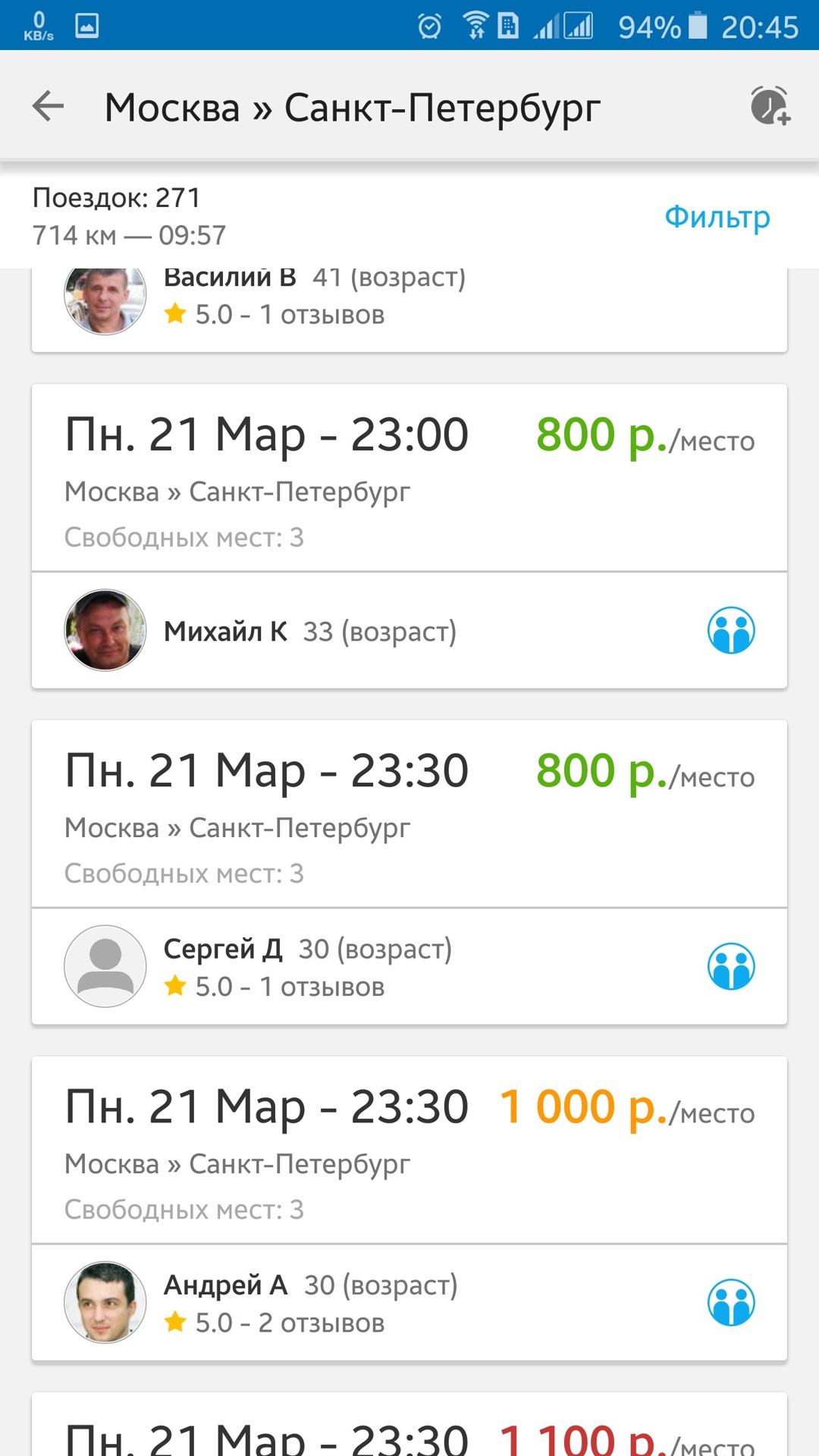Create a ride alert with the clock icon

[770, 106]
